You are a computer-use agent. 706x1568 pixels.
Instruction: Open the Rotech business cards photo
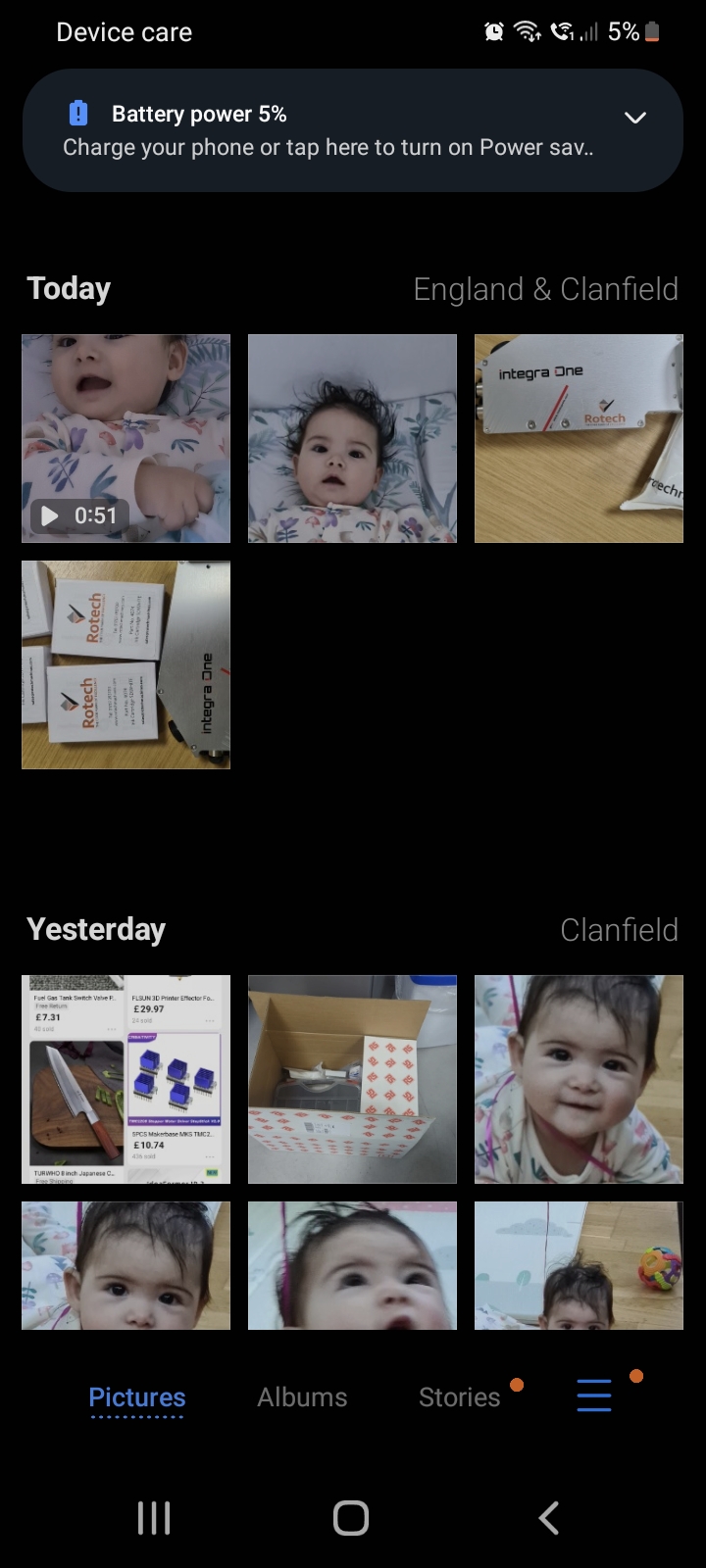point(126,664)
